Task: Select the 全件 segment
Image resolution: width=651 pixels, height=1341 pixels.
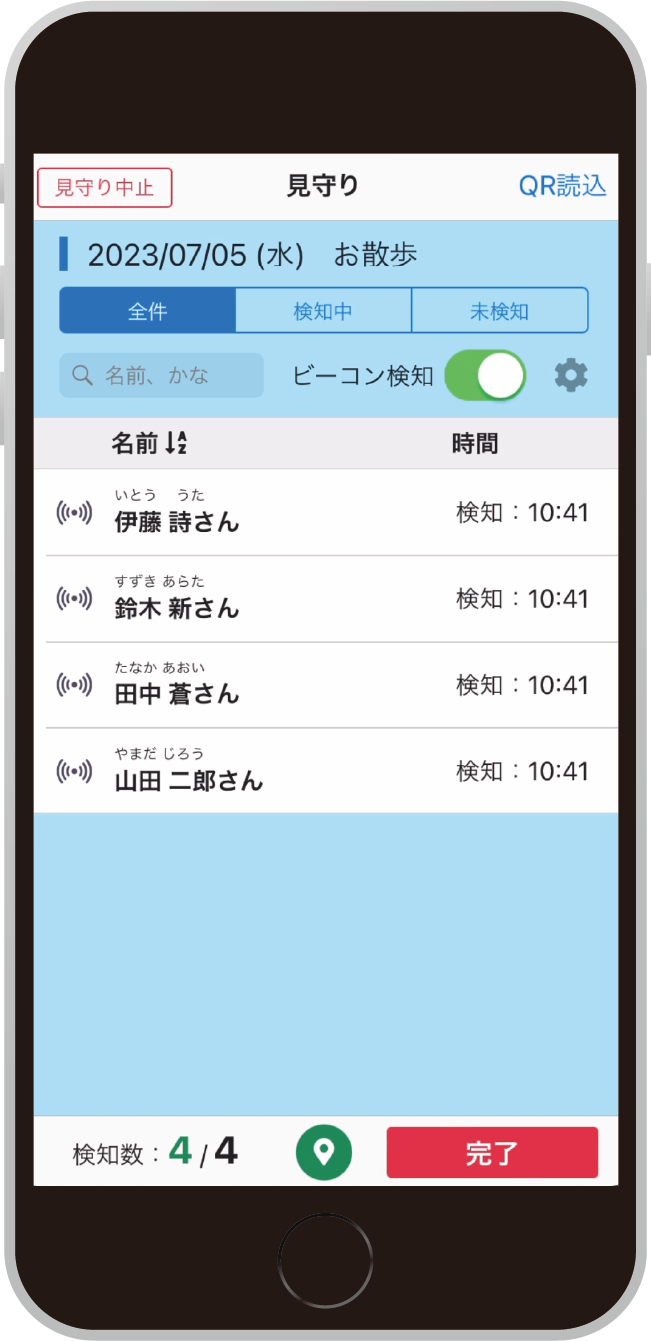Action: click(148, 311)
